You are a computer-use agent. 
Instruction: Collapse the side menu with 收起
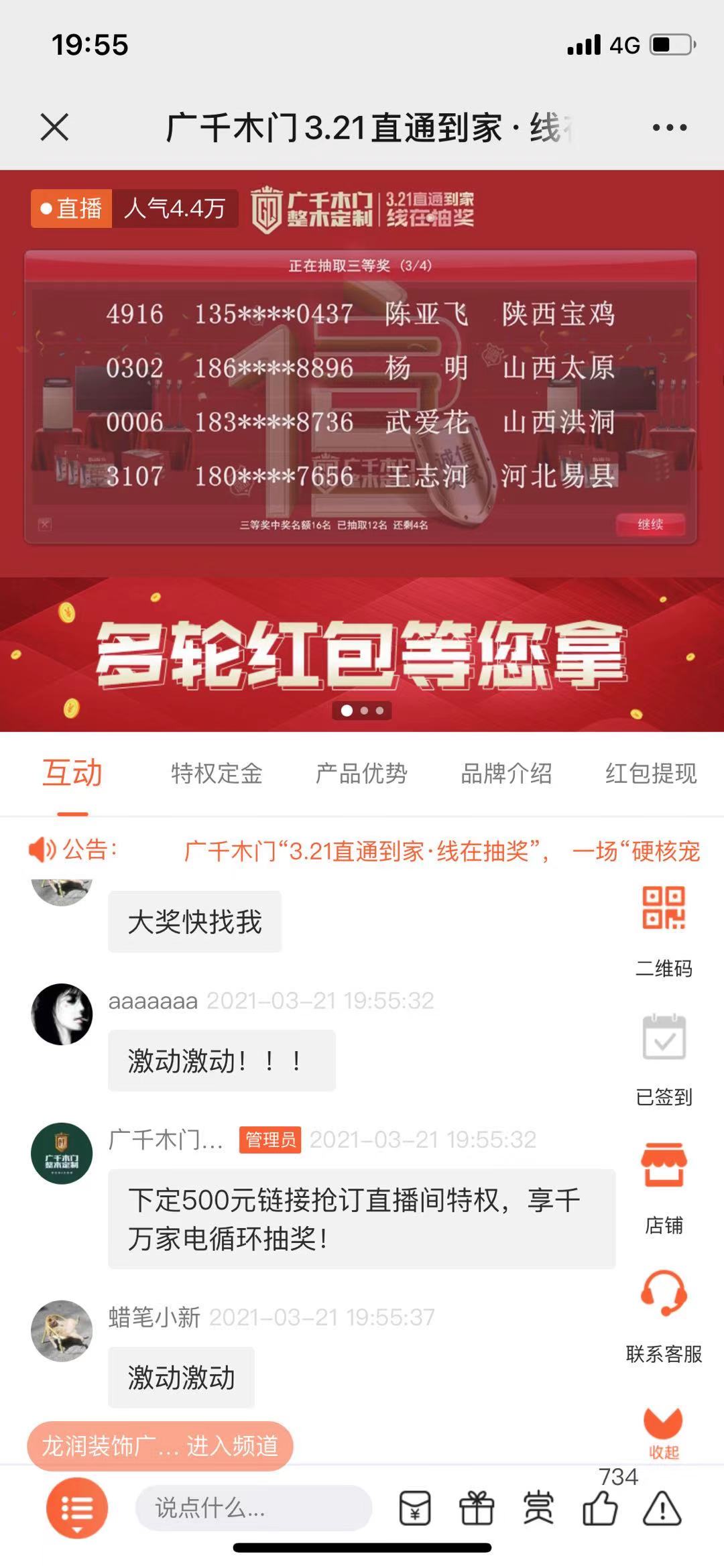664,1431
